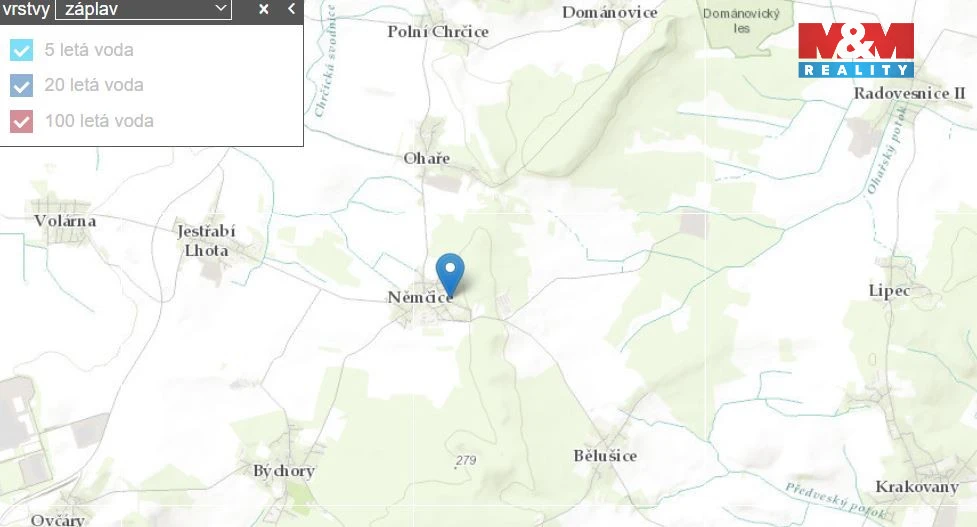Uncheck the 5 letá voda layer
Viewport: 977px width, 527px height.
click(x=21, y=50)
